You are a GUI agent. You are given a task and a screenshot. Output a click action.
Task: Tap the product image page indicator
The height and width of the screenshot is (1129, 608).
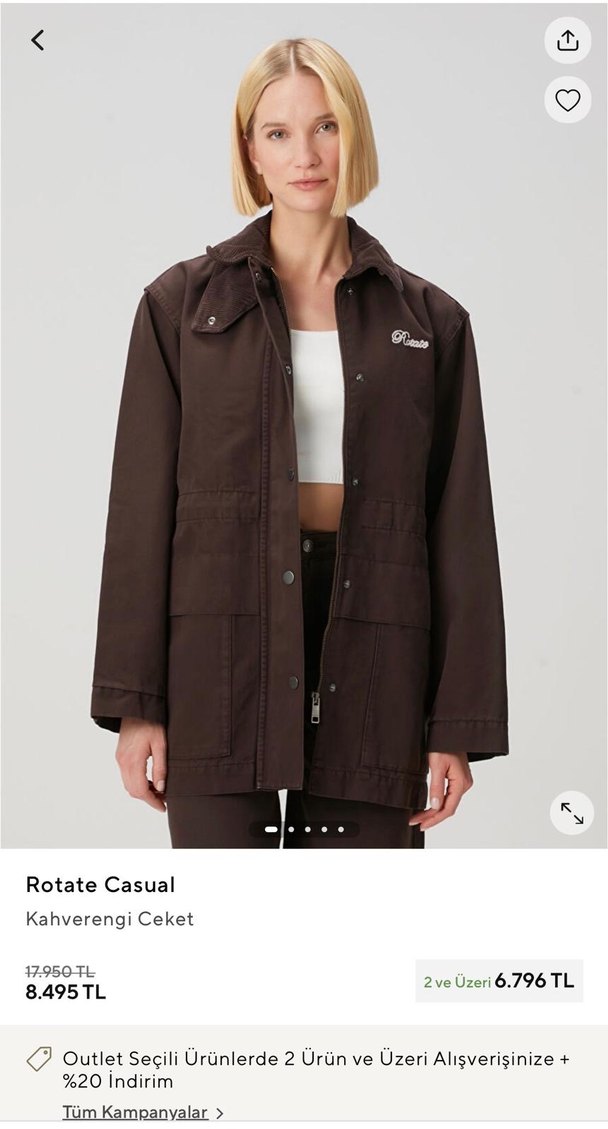click(304, 829)
